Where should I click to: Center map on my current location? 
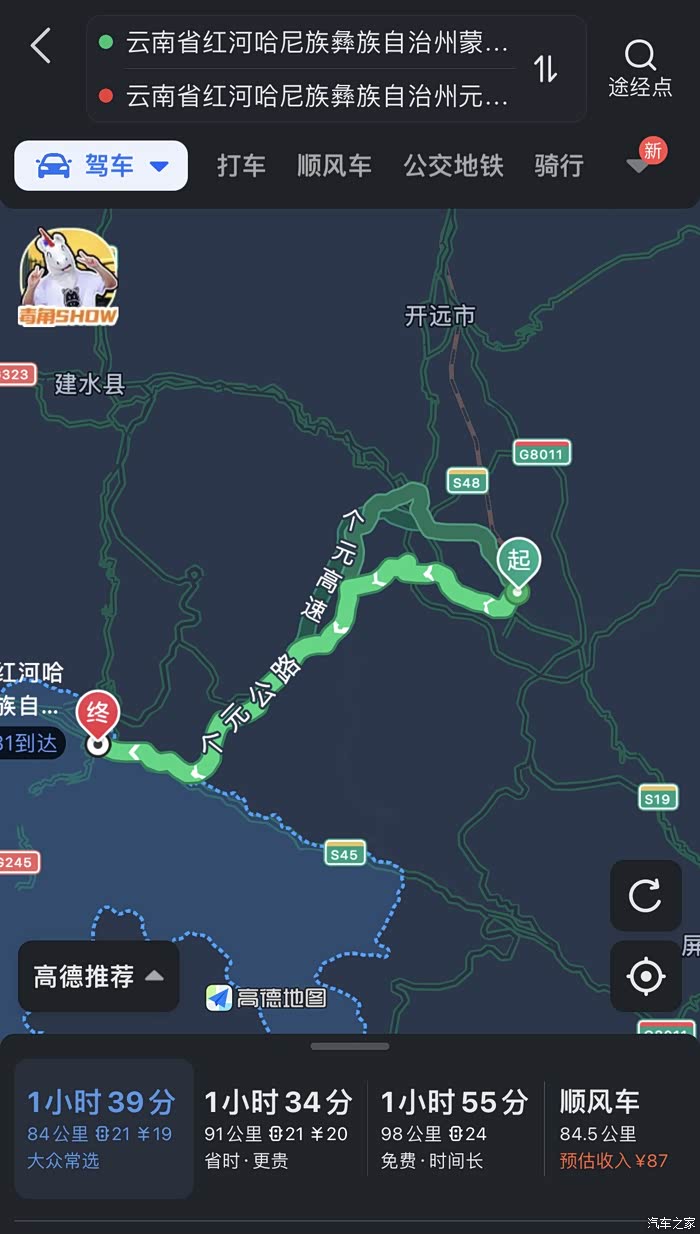[x=645, y=975]
